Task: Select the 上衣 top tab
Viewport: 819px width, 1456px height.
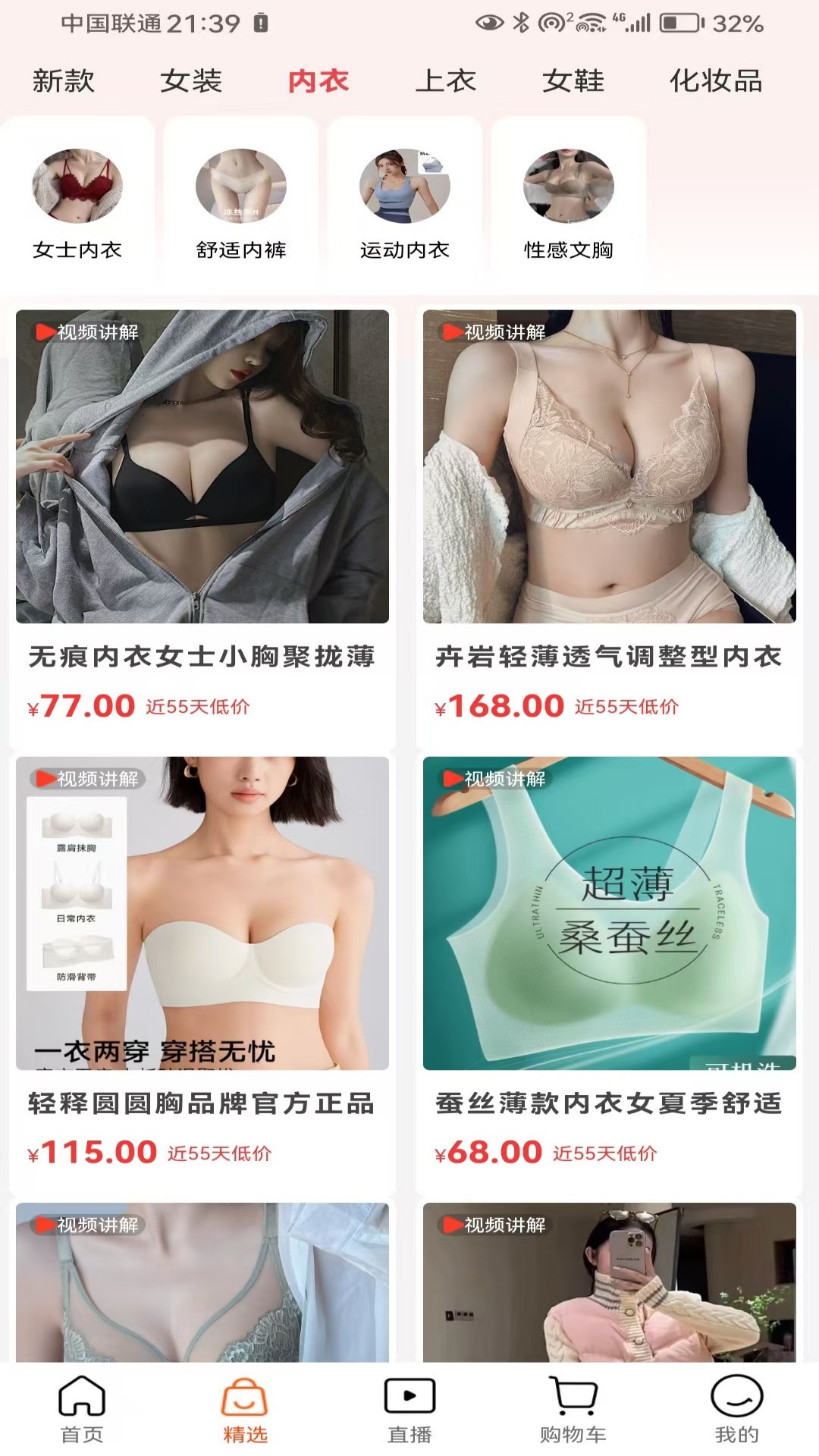Action: [x=446, y=80]
